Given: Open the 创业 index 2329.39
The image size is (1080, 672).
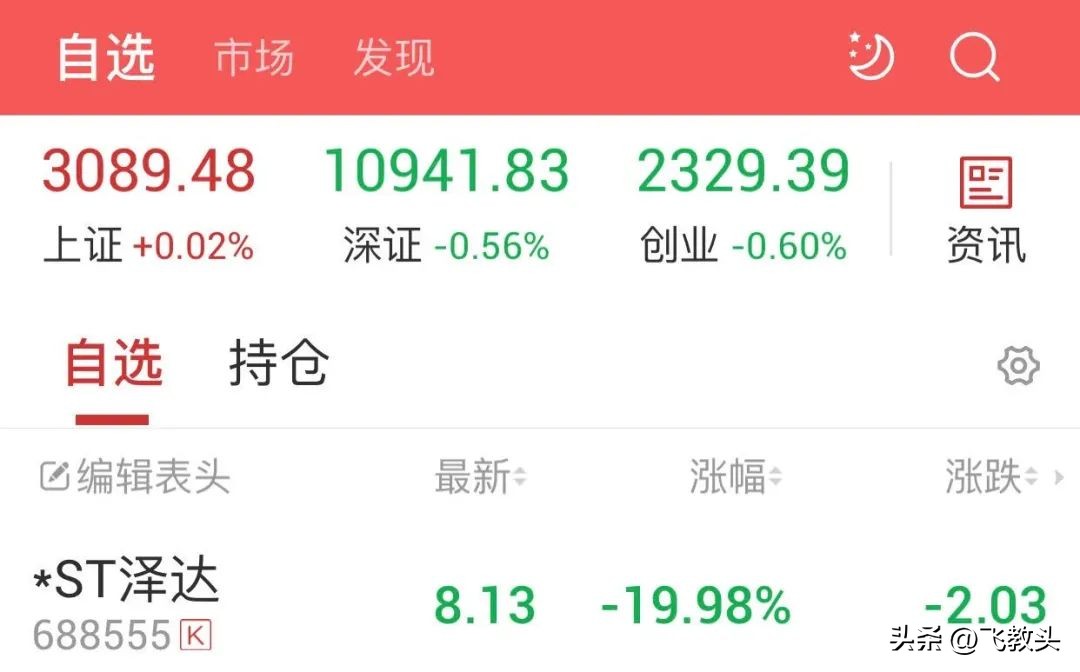Looking at the screenshot, I should (x=743, y=205).
